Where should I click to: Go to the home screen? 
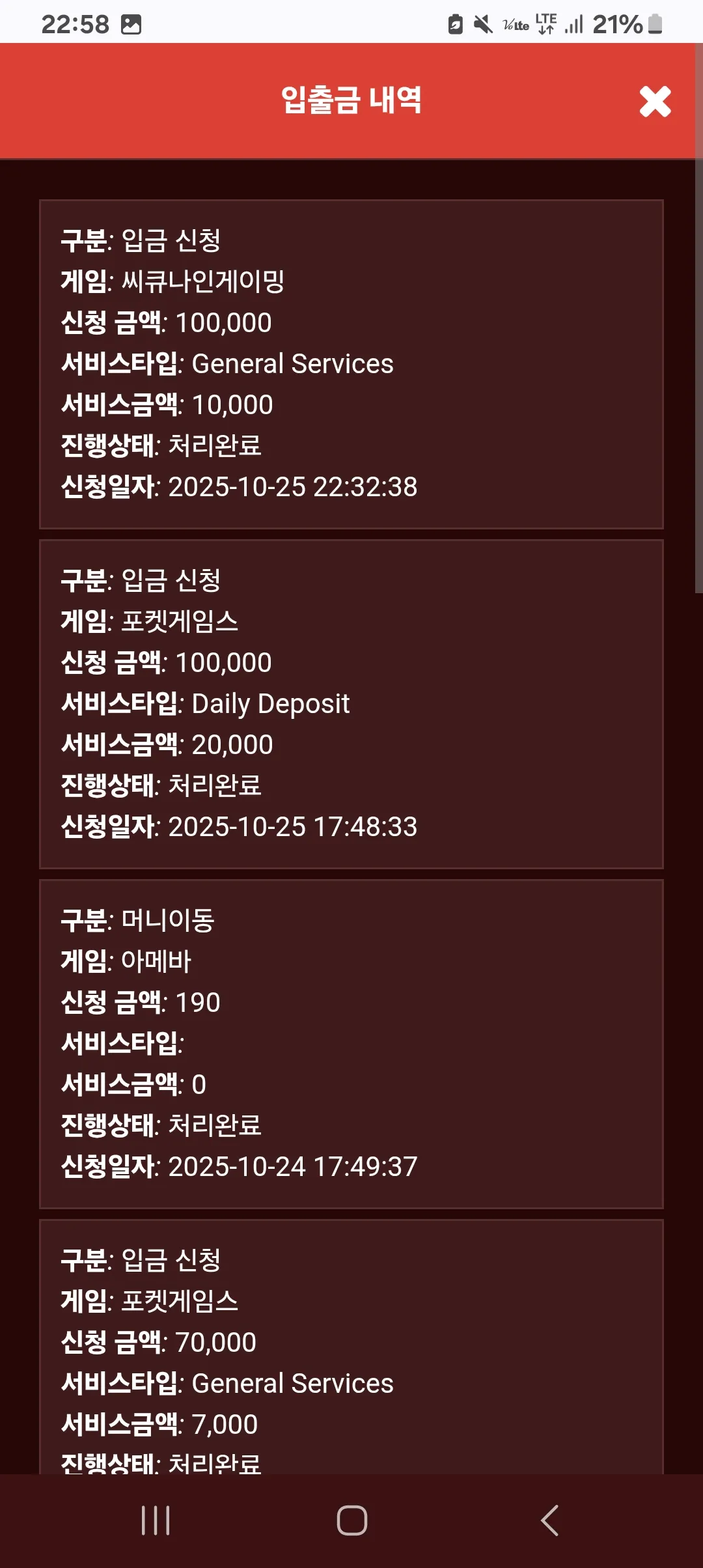351,1520
